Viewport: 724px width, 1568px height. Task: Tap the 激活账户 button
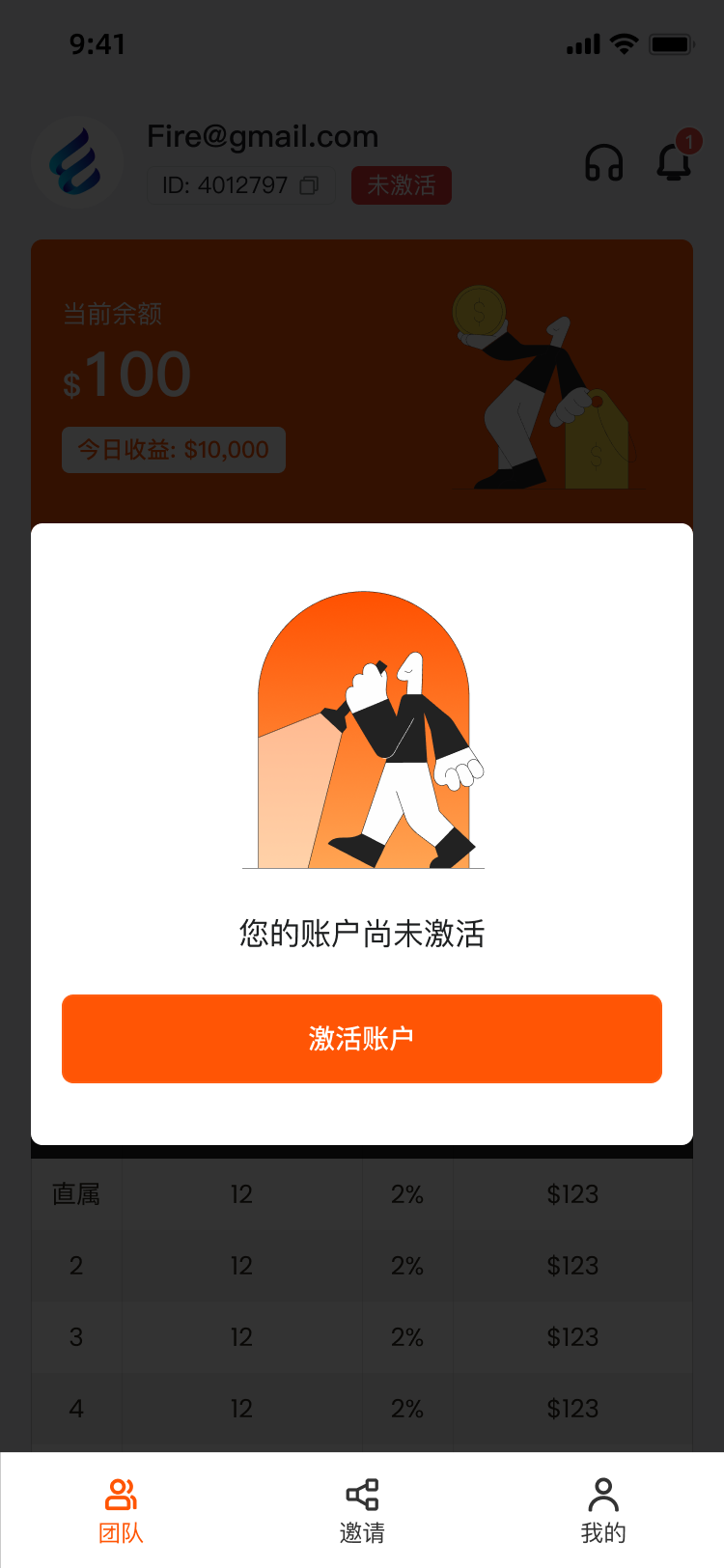362,1039
